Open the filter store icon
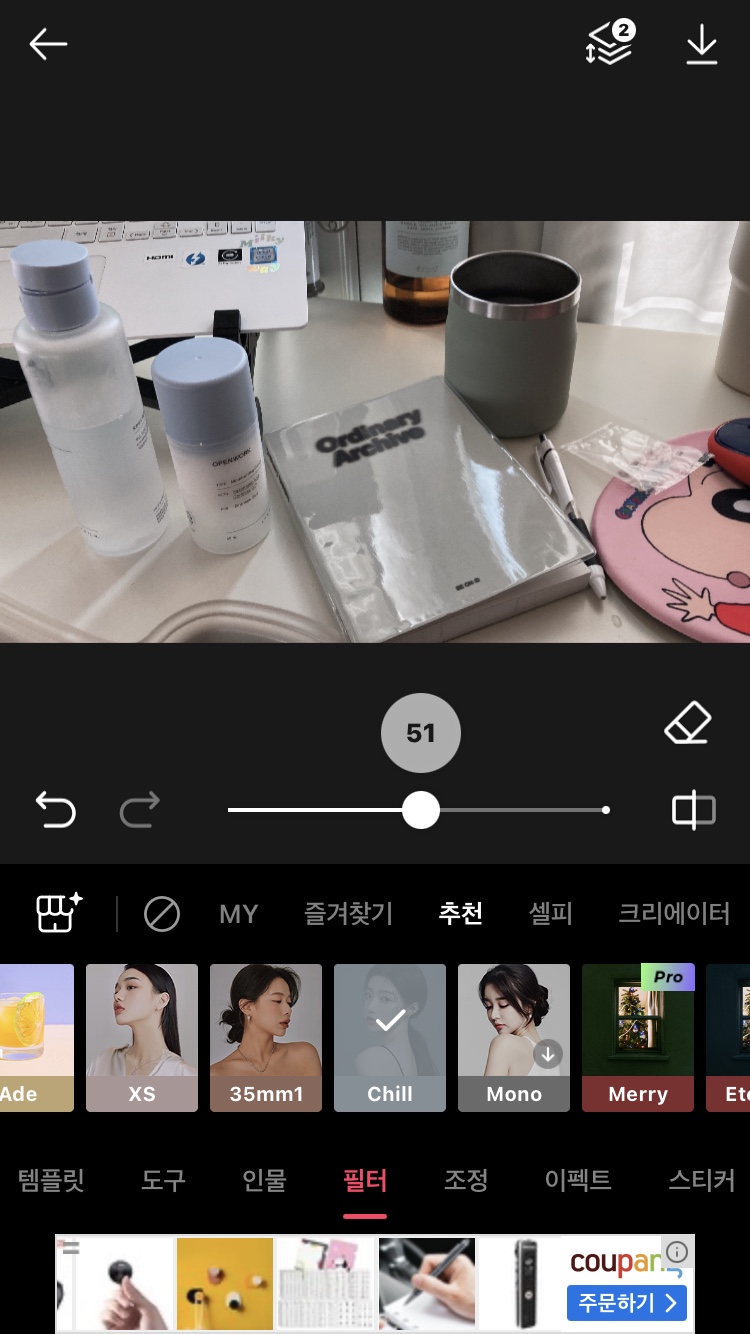Viewport: 750px width, 1334px height. click(x=59, y=912)
